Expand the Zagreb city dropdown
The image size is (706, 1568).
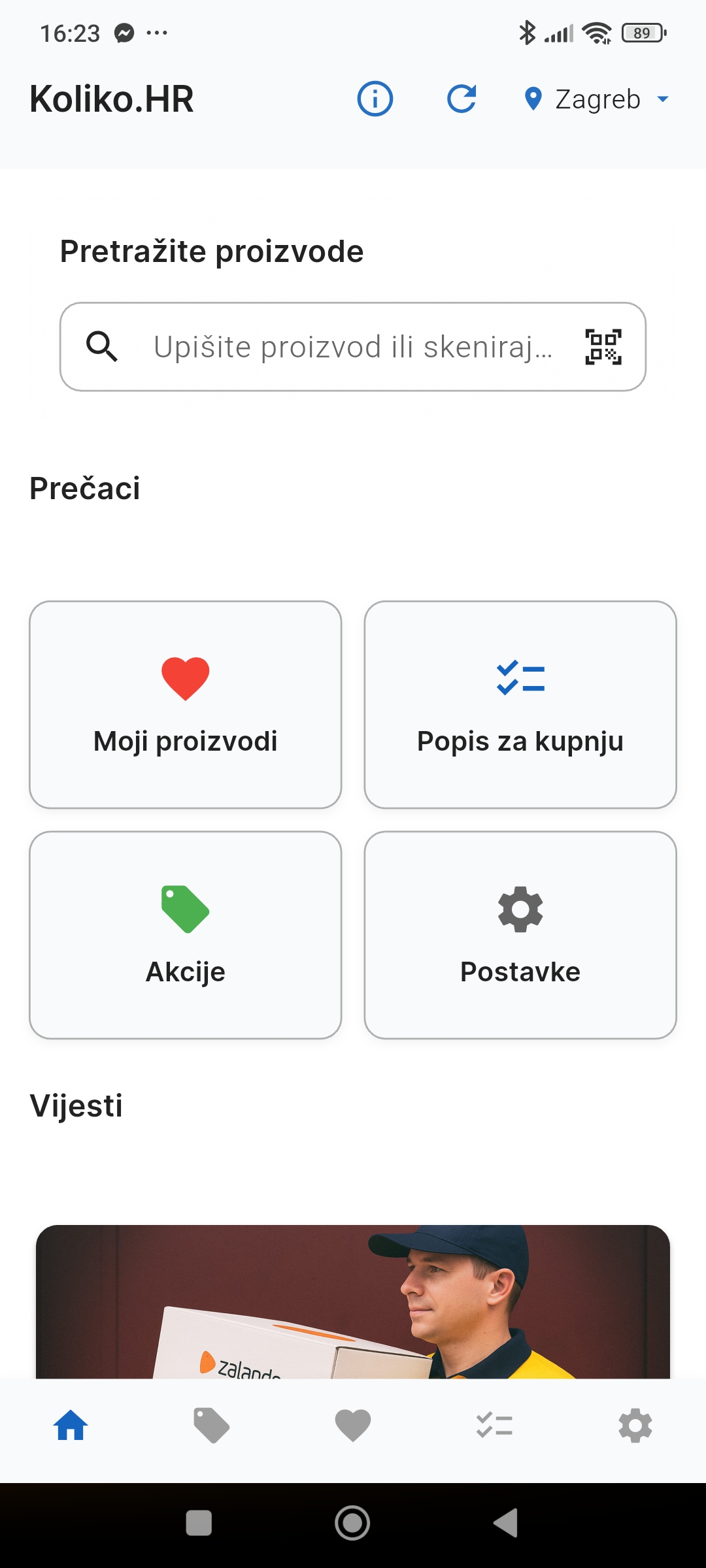click(597, 99)
